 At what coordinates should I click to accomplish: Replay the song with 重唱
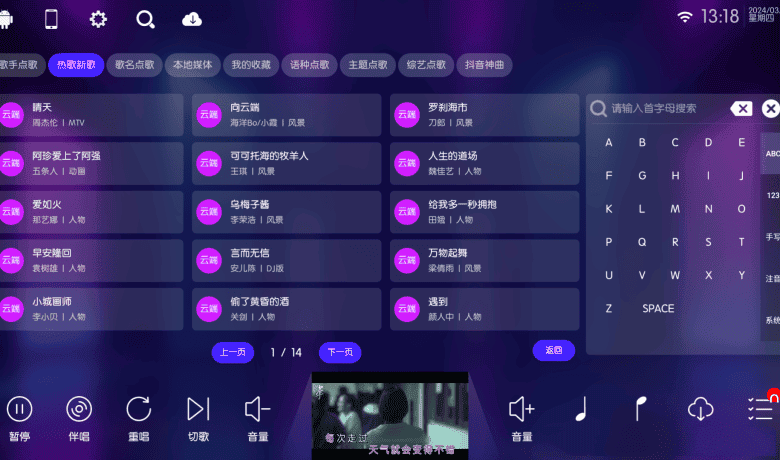click(x=138, y=416)
